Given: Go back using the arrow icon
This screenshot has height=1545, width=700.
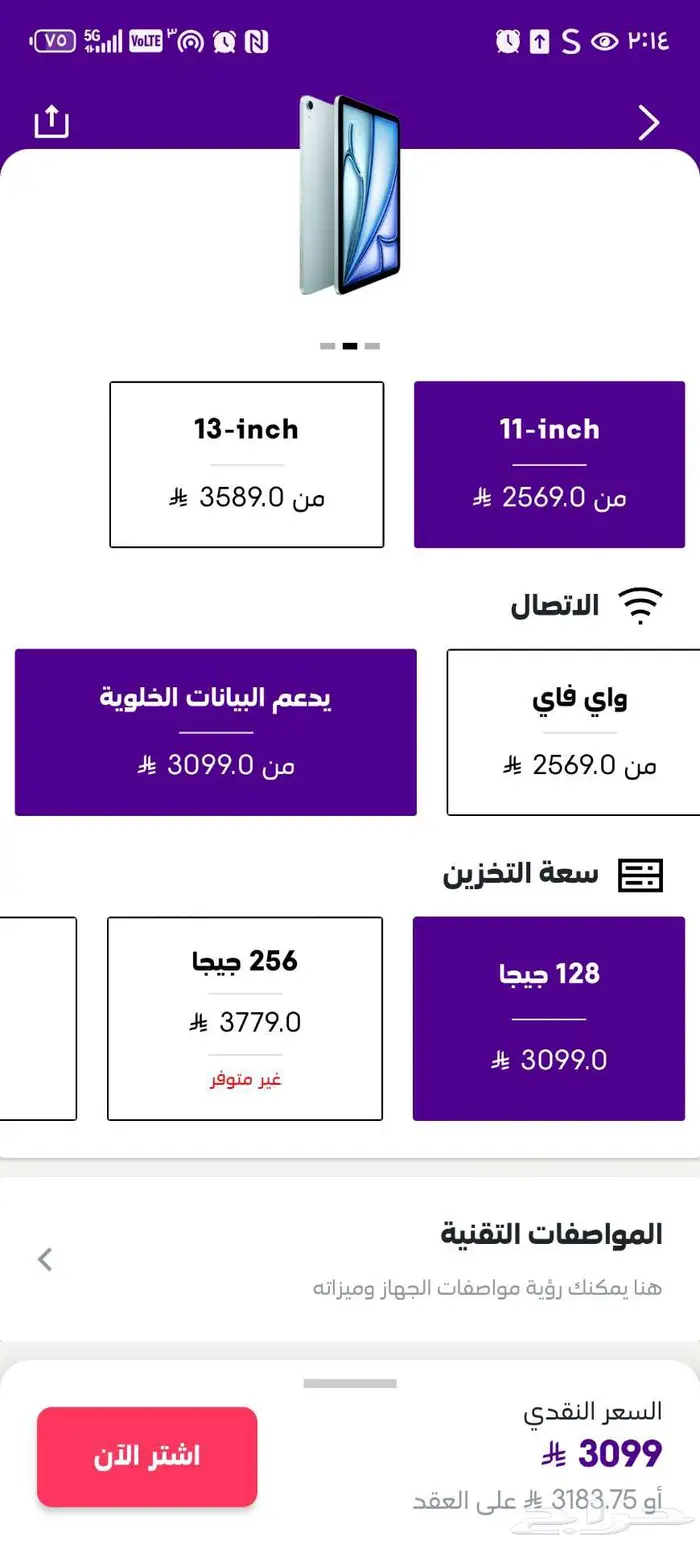Looking at the screenshot, I should pos(649,123).
